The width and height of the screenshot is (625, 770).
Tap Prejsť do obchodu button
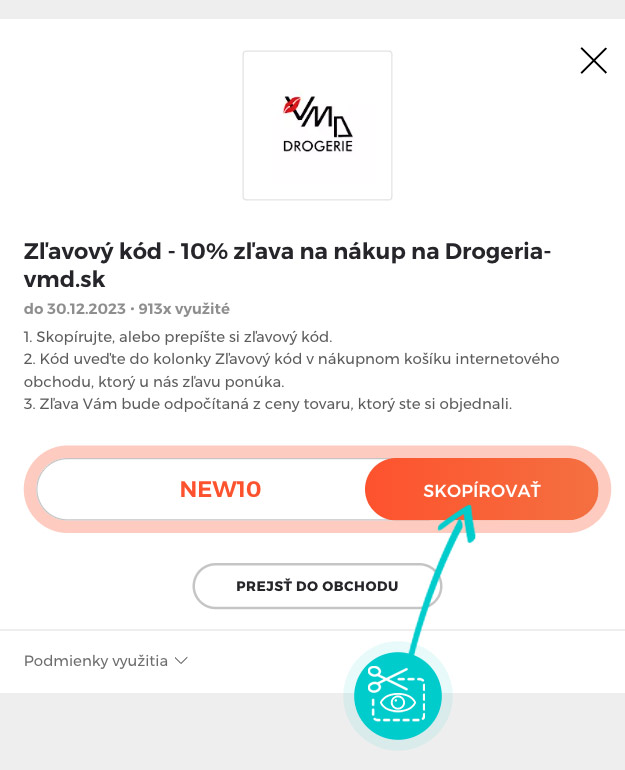coord(317,586)
